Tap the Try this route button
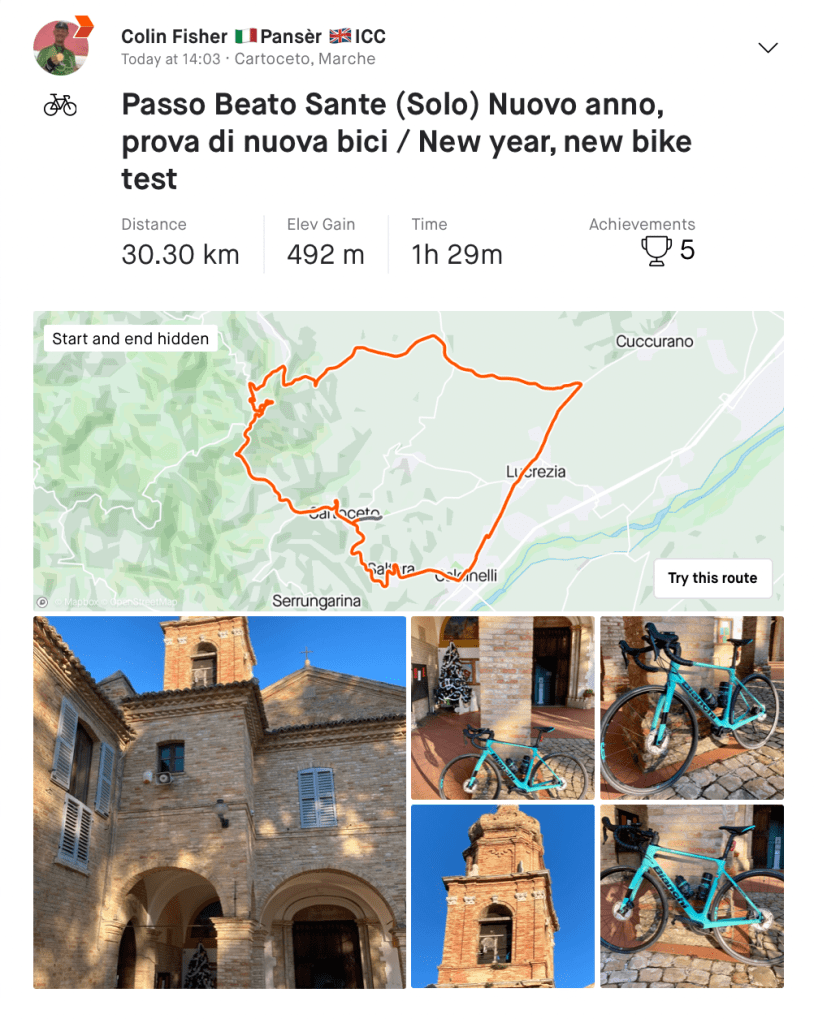814x1023 pixels. pyautogui.click(x=712, y=578)
